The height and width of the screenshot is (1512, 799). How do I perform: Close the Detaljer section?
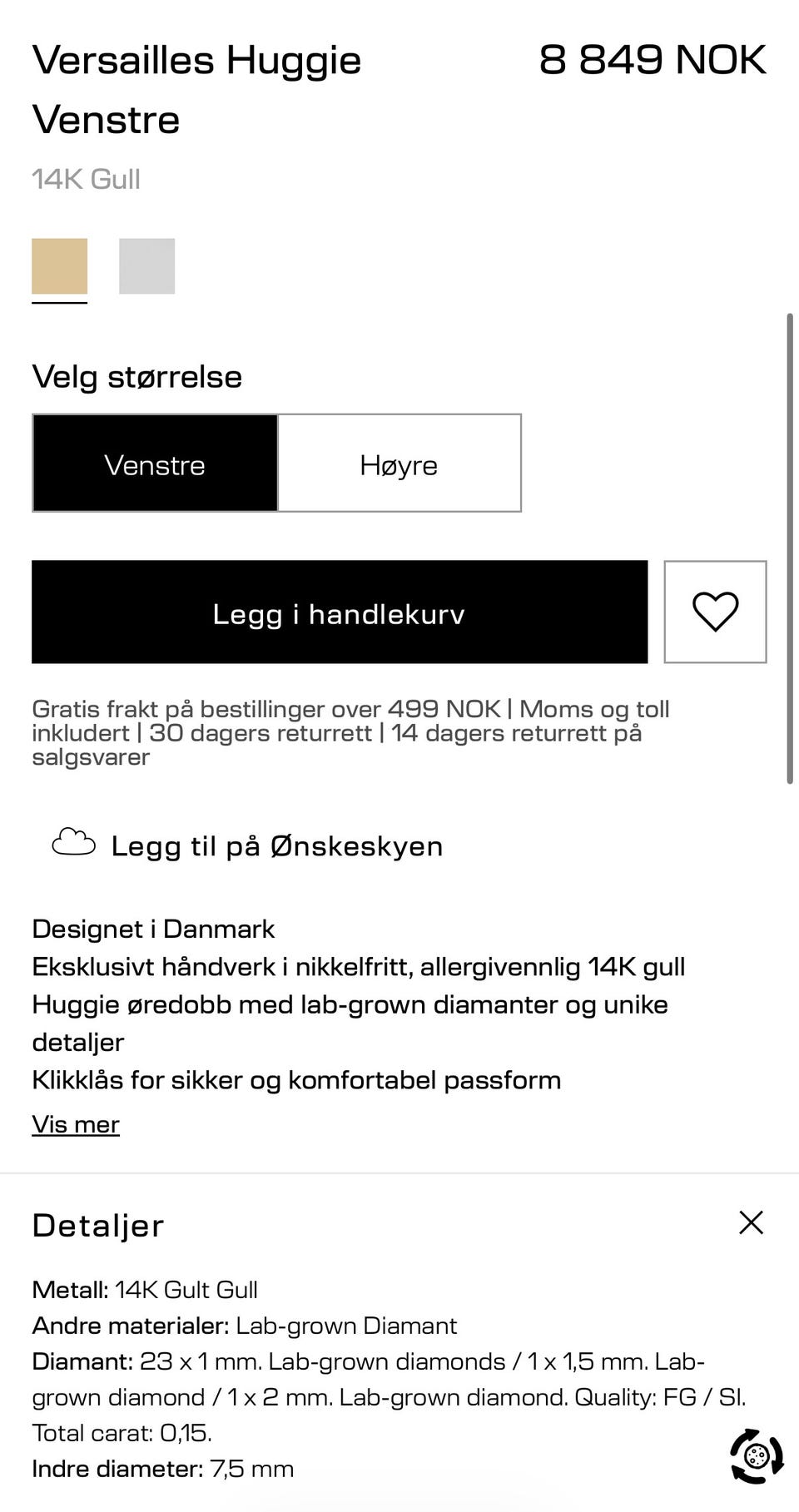pyautogui.click(x=751, y=1222)
